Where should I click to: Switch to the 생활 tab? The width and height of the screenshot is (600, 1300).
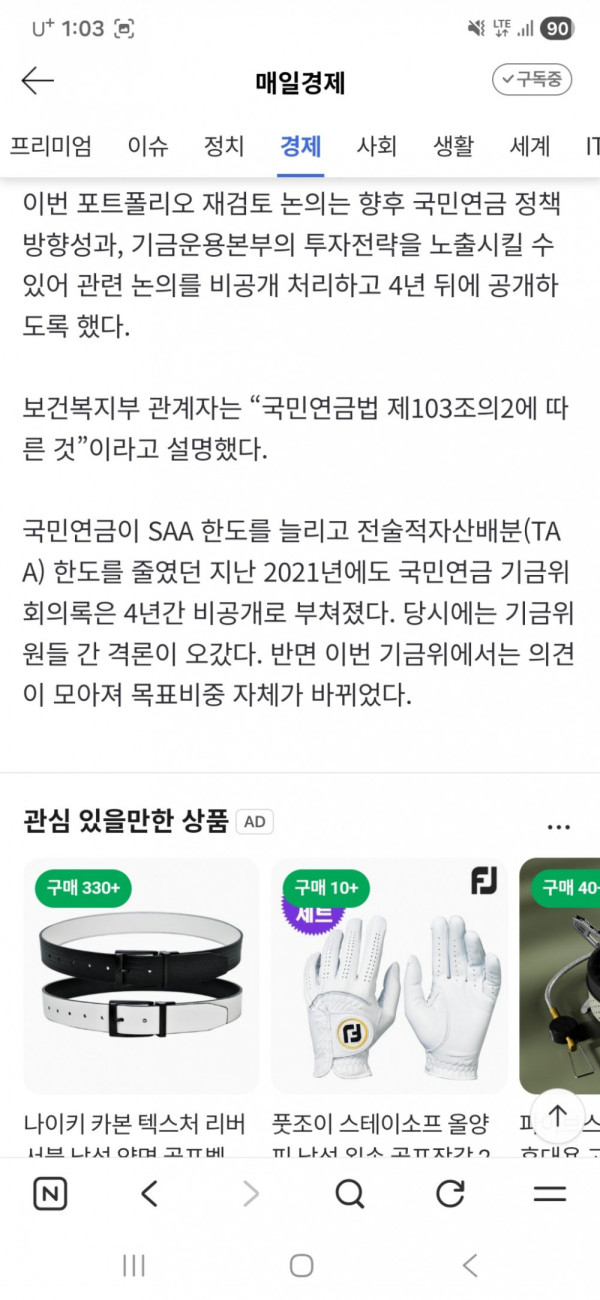453,146
